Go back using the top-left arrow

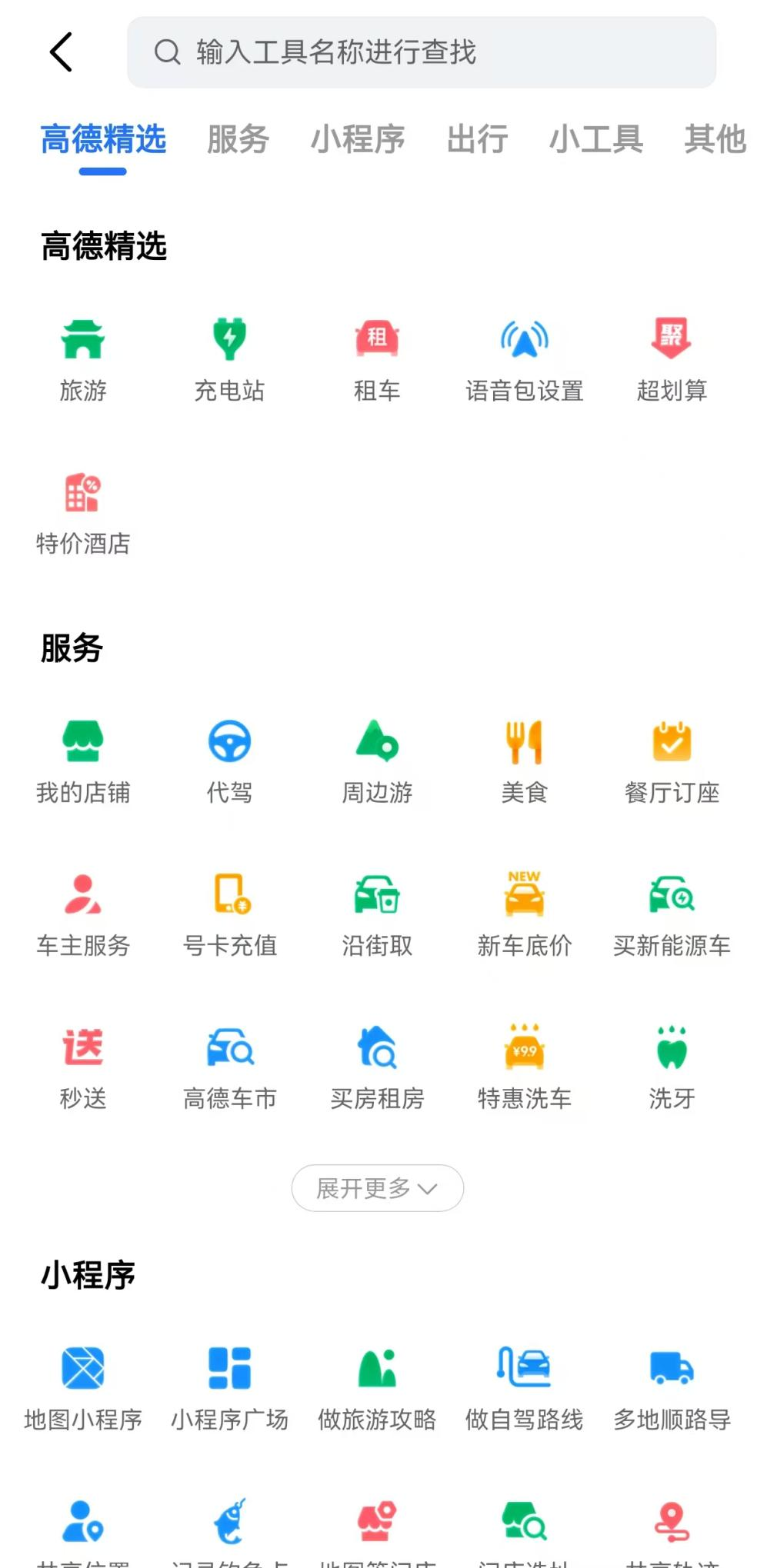coord(61,52)
